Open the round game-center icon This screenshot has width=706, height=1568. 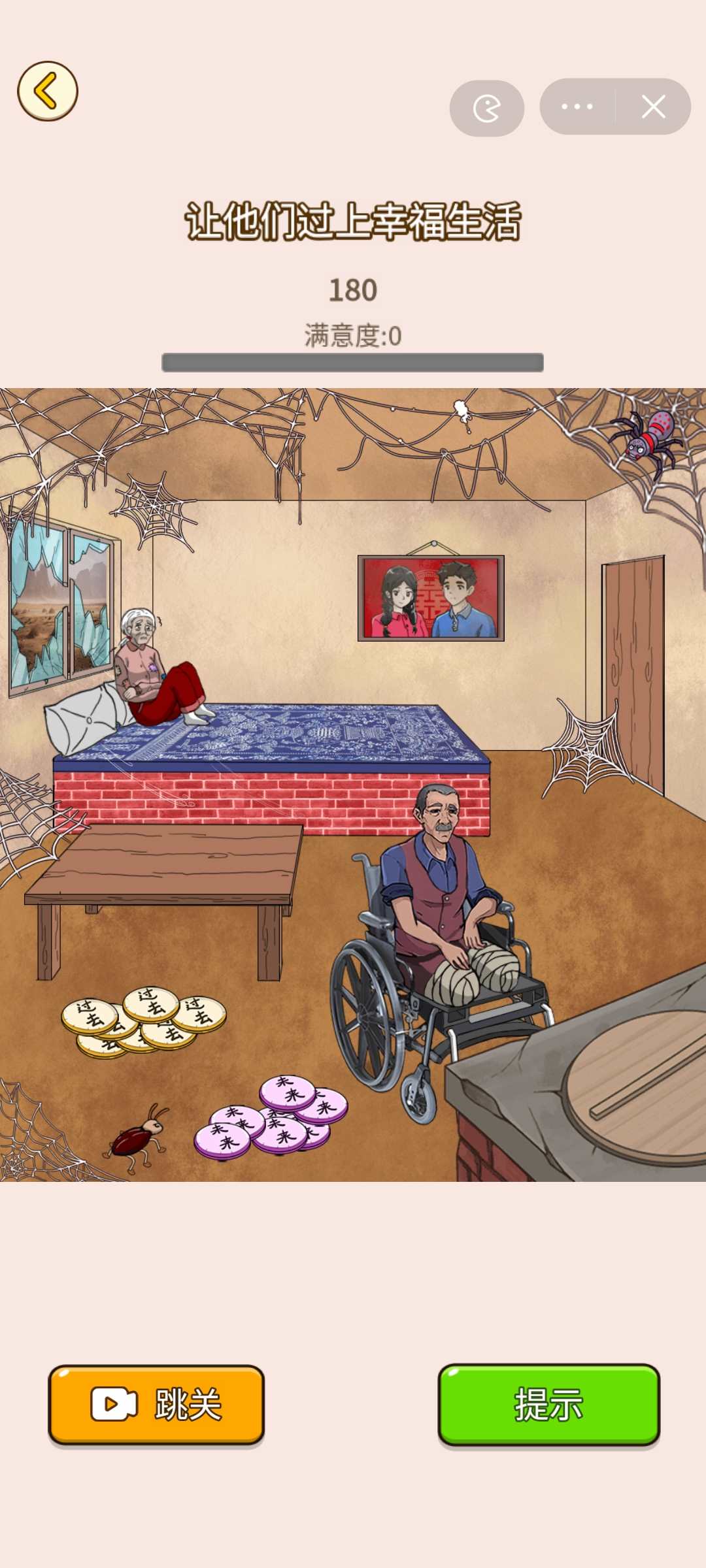486,108
